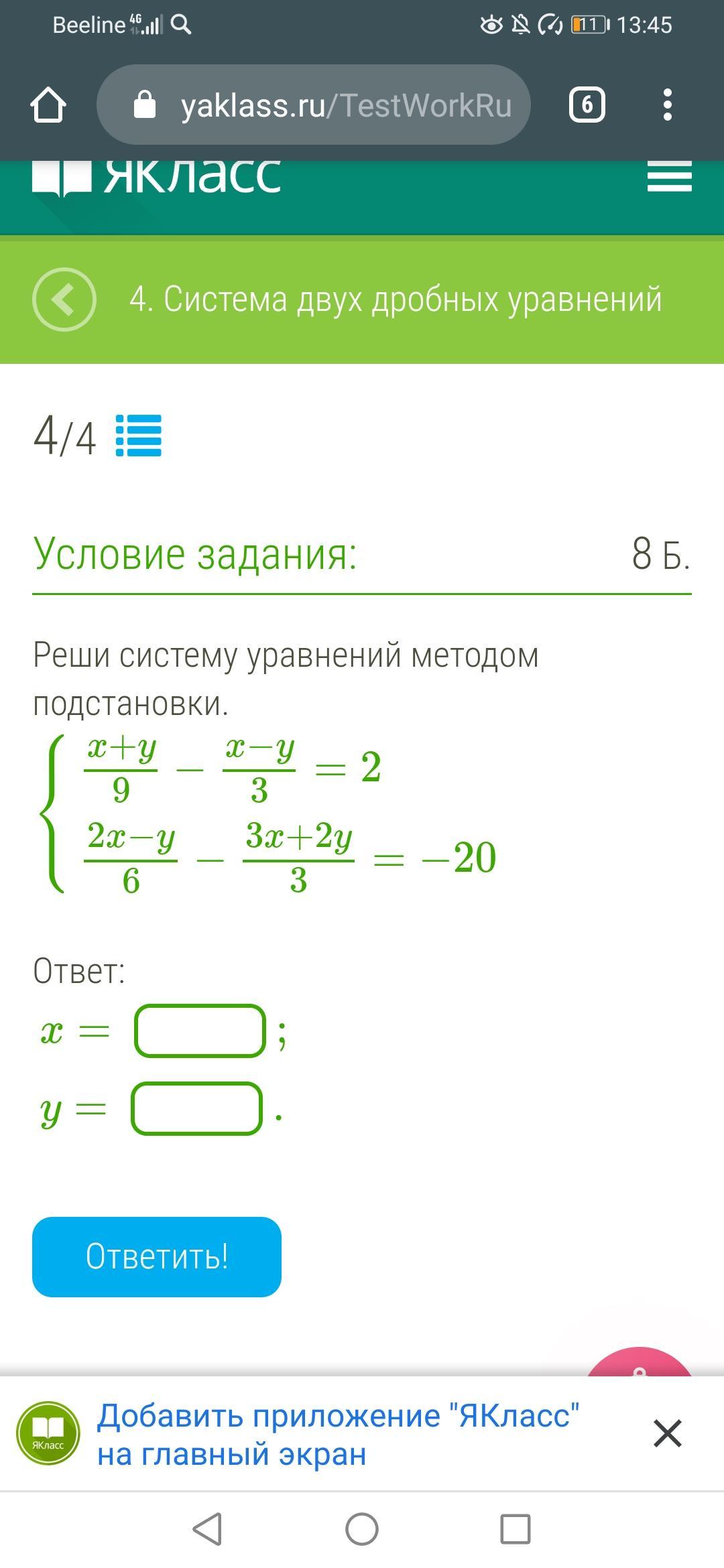Open the task list icon beside 4/4
This screenshot has height=1568, width=724.
coord(139,436)
